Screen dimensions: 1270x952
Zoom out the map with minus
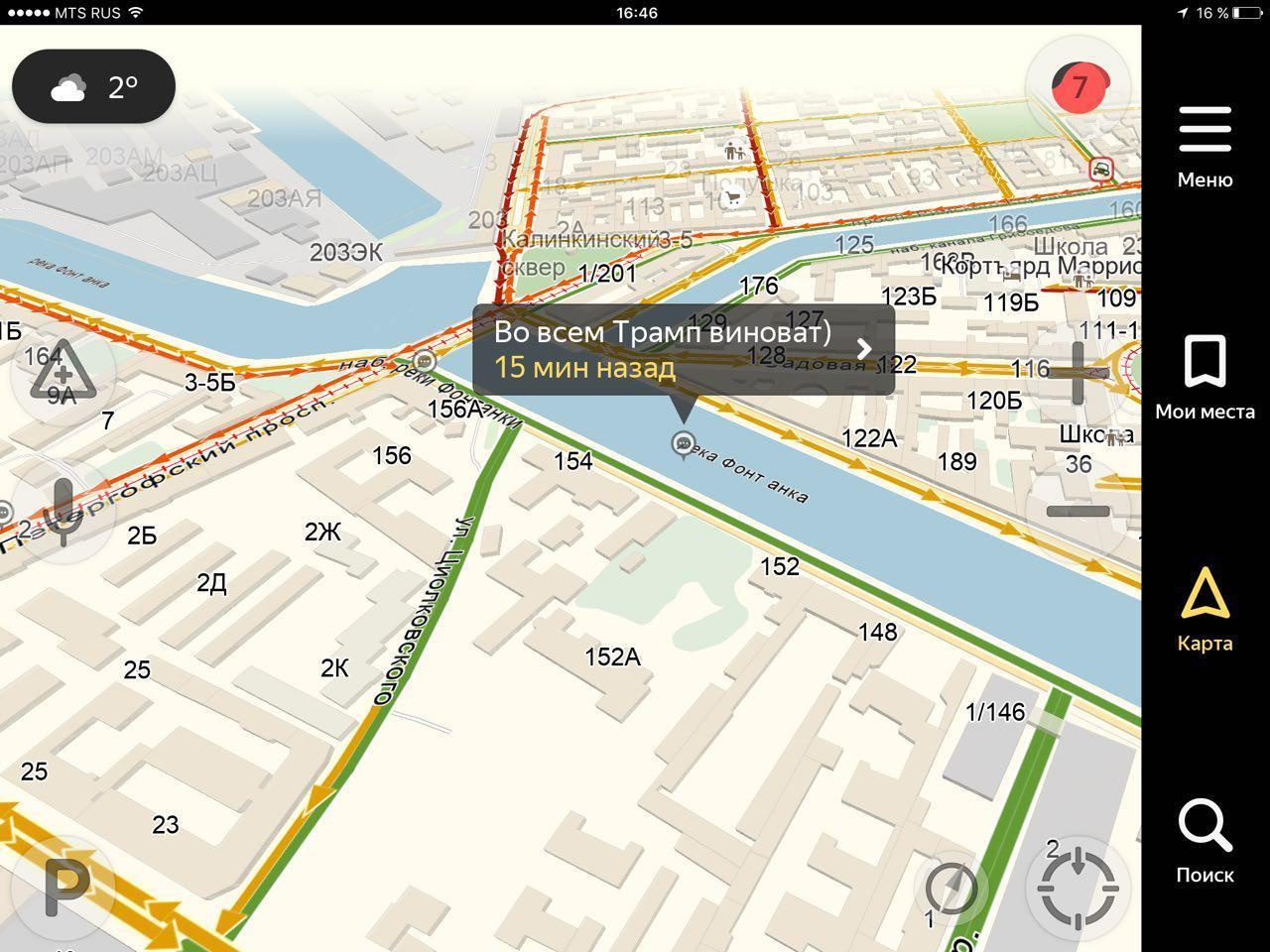(1079, 511)
